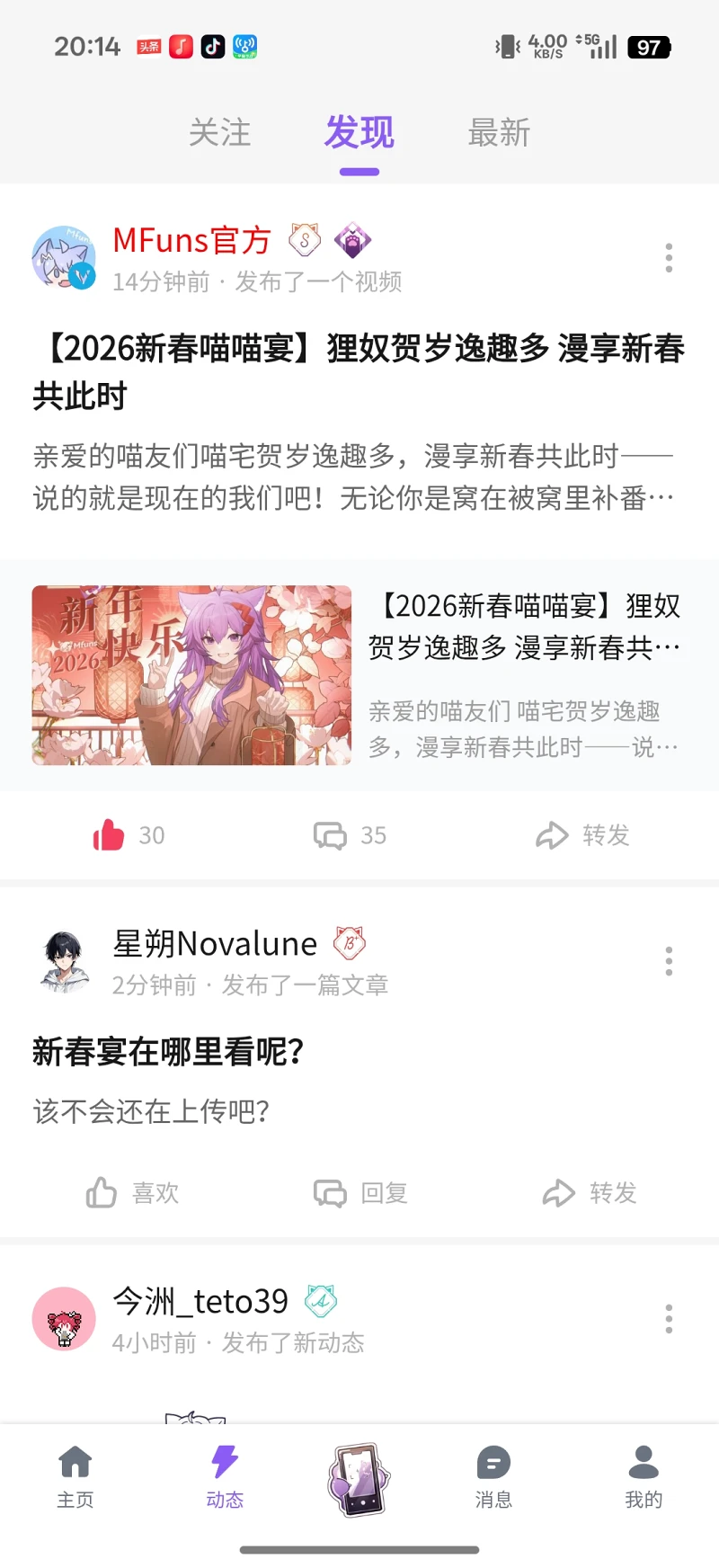The width and height of the screenshot is (719, 1568).
Task: Share (转发) the MFuns官方 post
Action: 582,835
